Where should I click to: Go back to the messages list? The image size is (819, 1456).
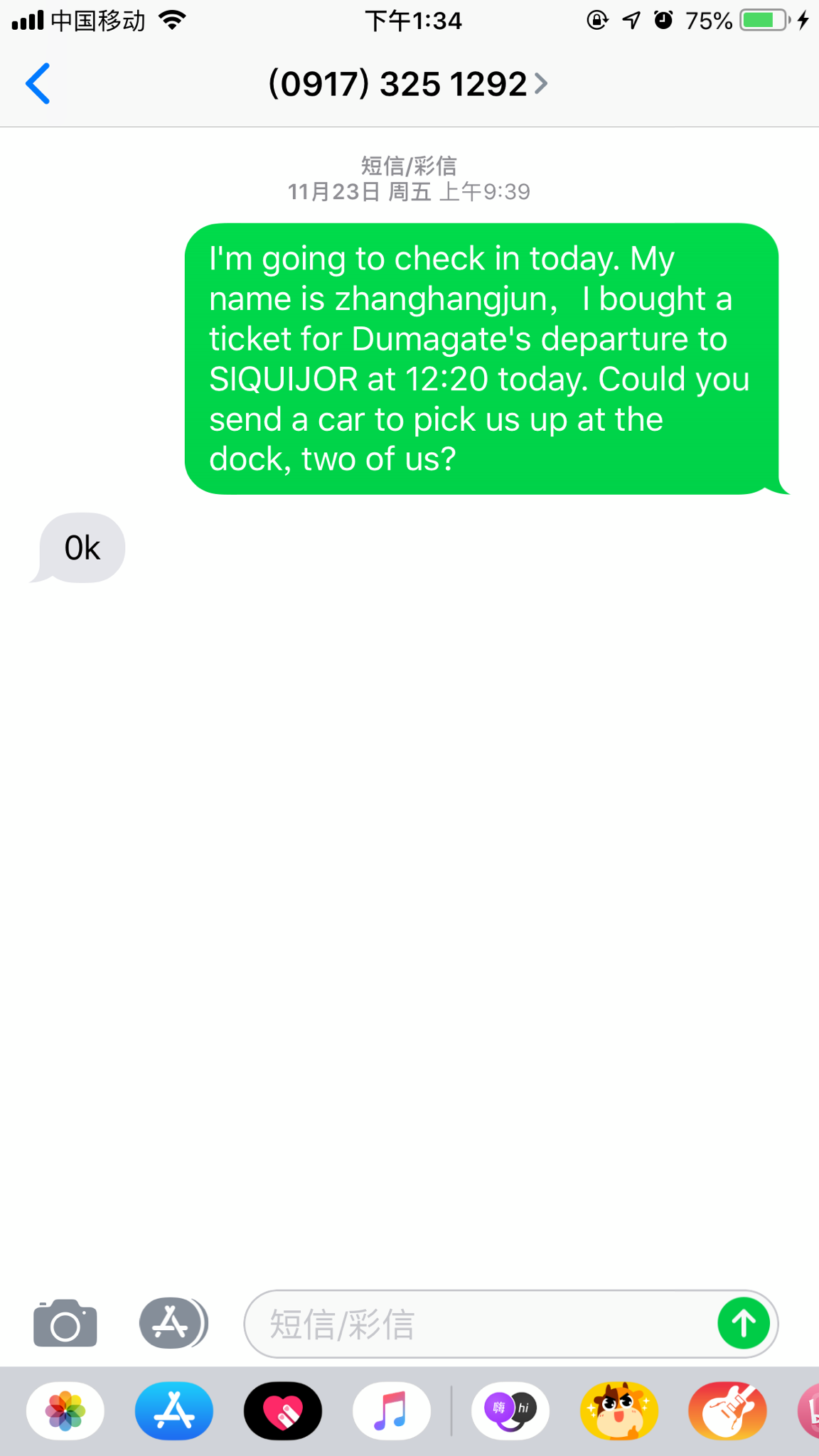pyautogui.click(x=38, y=84)
